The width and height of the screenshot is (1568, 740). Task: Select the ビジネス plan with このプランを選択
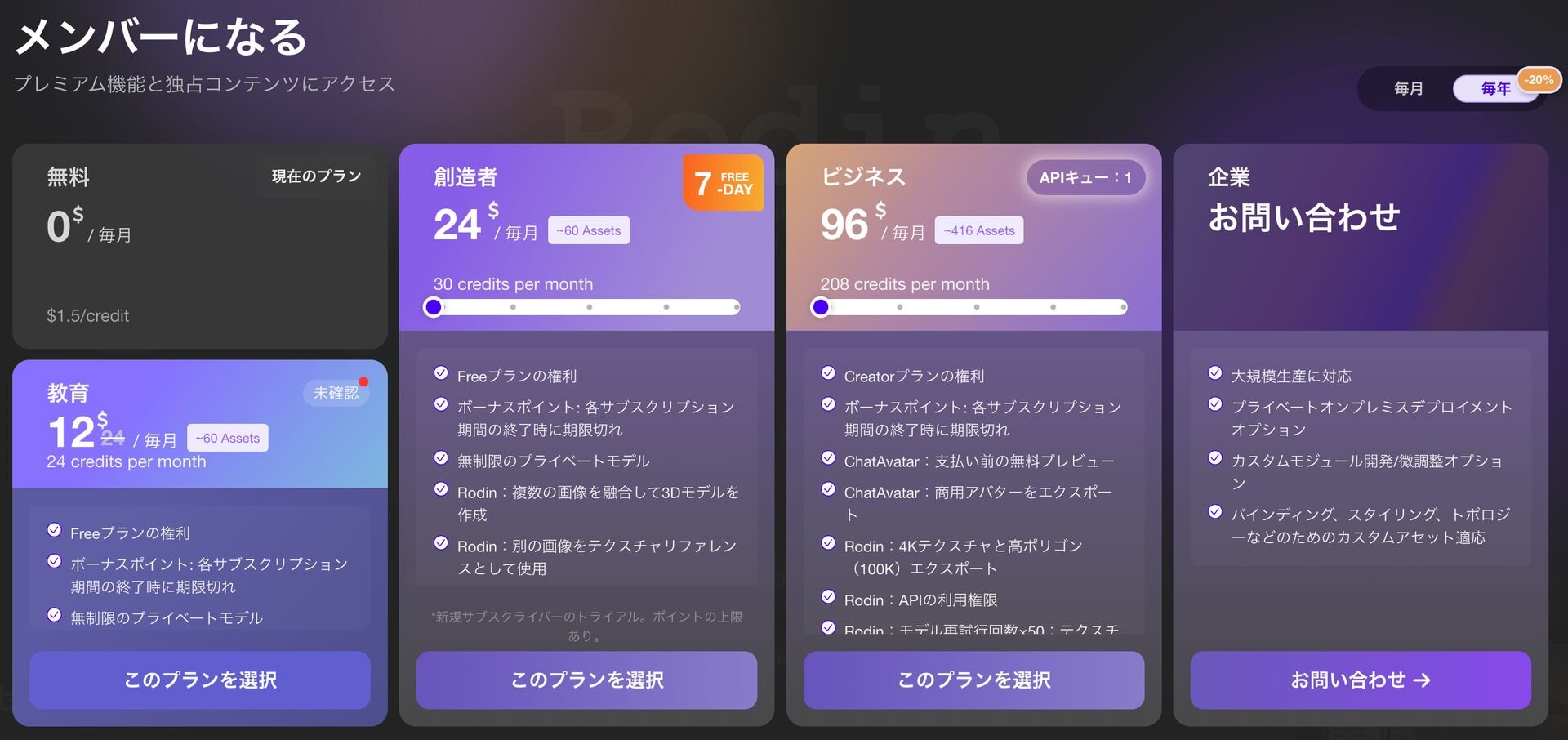coord(973,680)
